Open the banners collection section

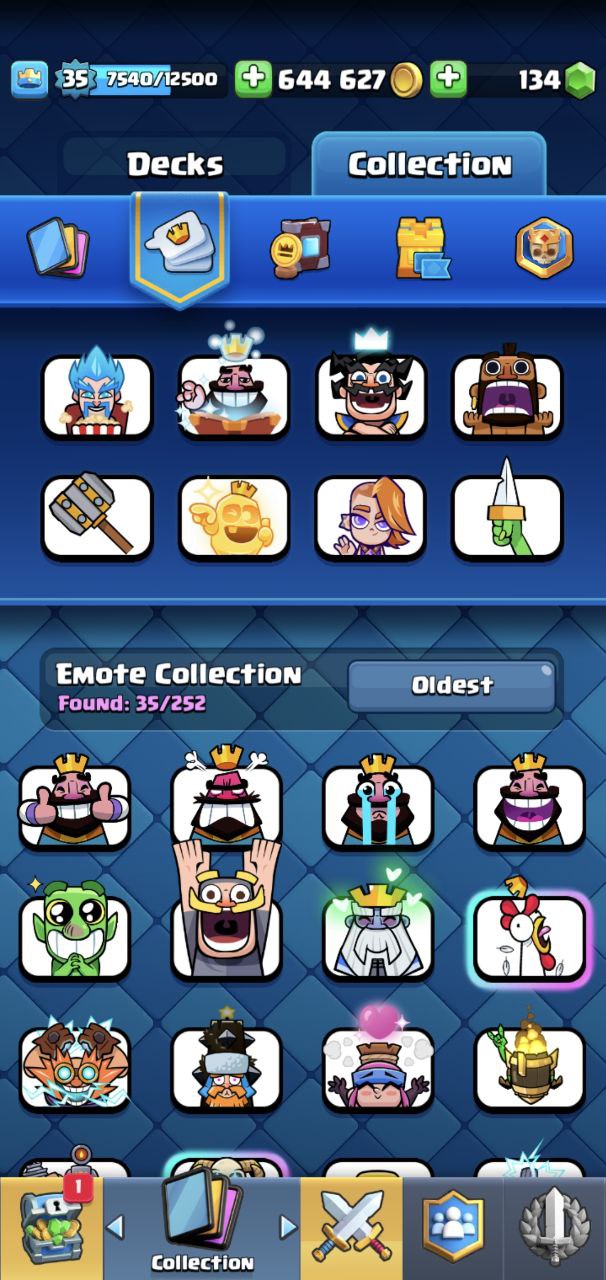click(300, 248)
